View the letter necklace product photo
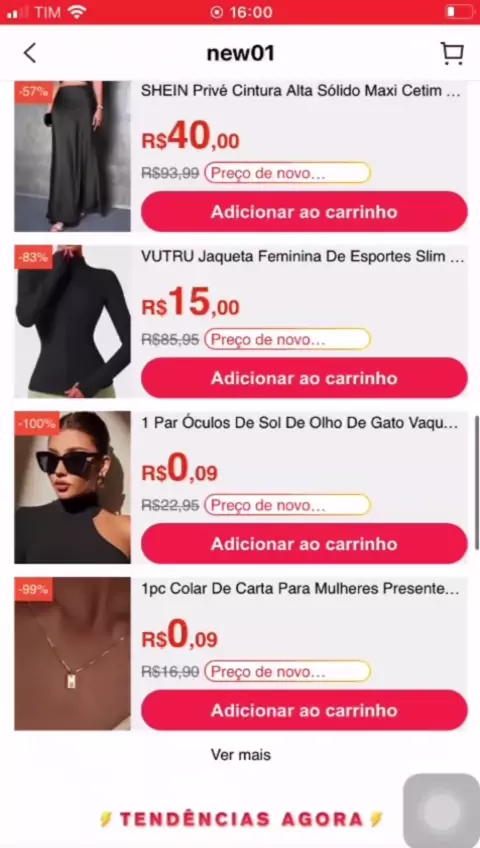The width and height of the screenshot is (480, 848). pyautogui.click(x=72, y=654)
